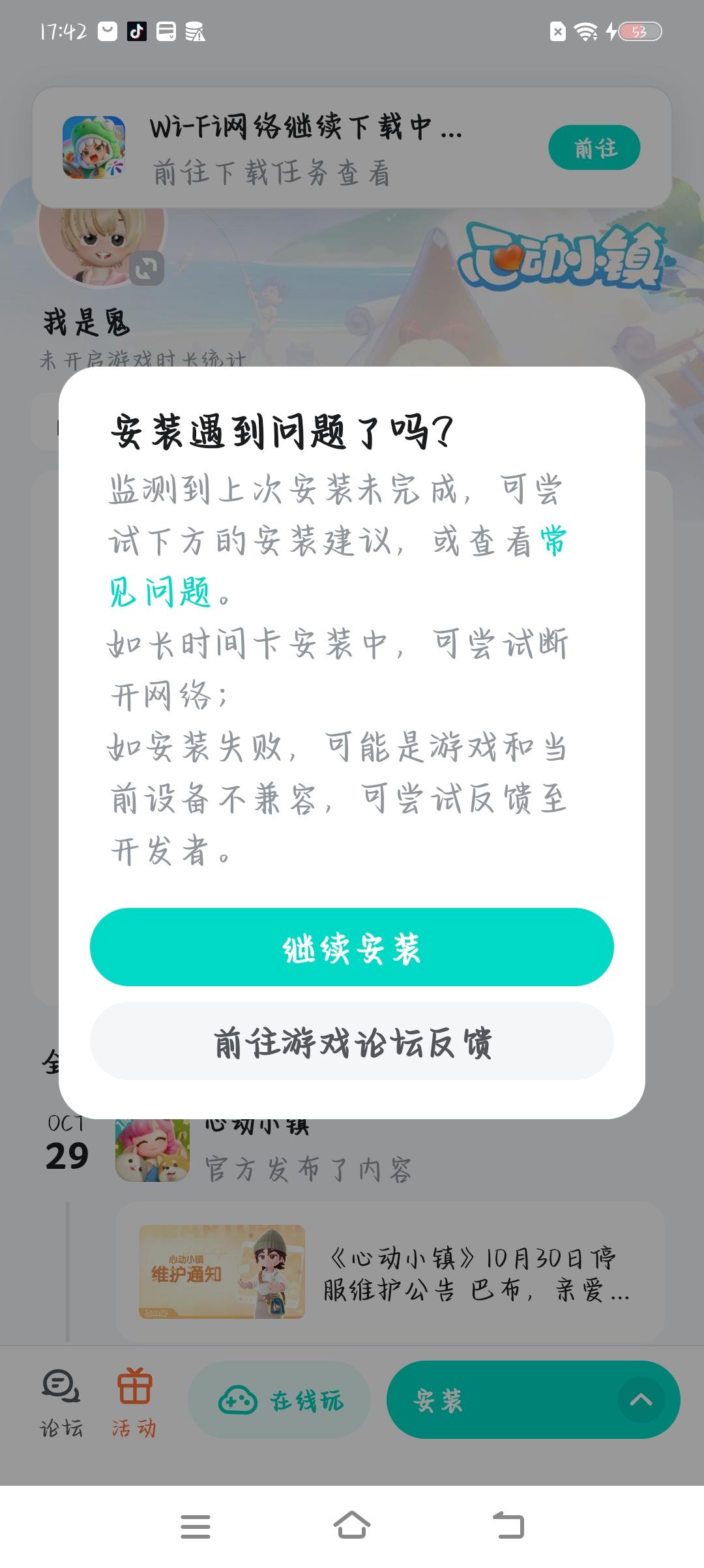
Task: Tap 继续安装 to continue installation
Action: coord(352,949)
